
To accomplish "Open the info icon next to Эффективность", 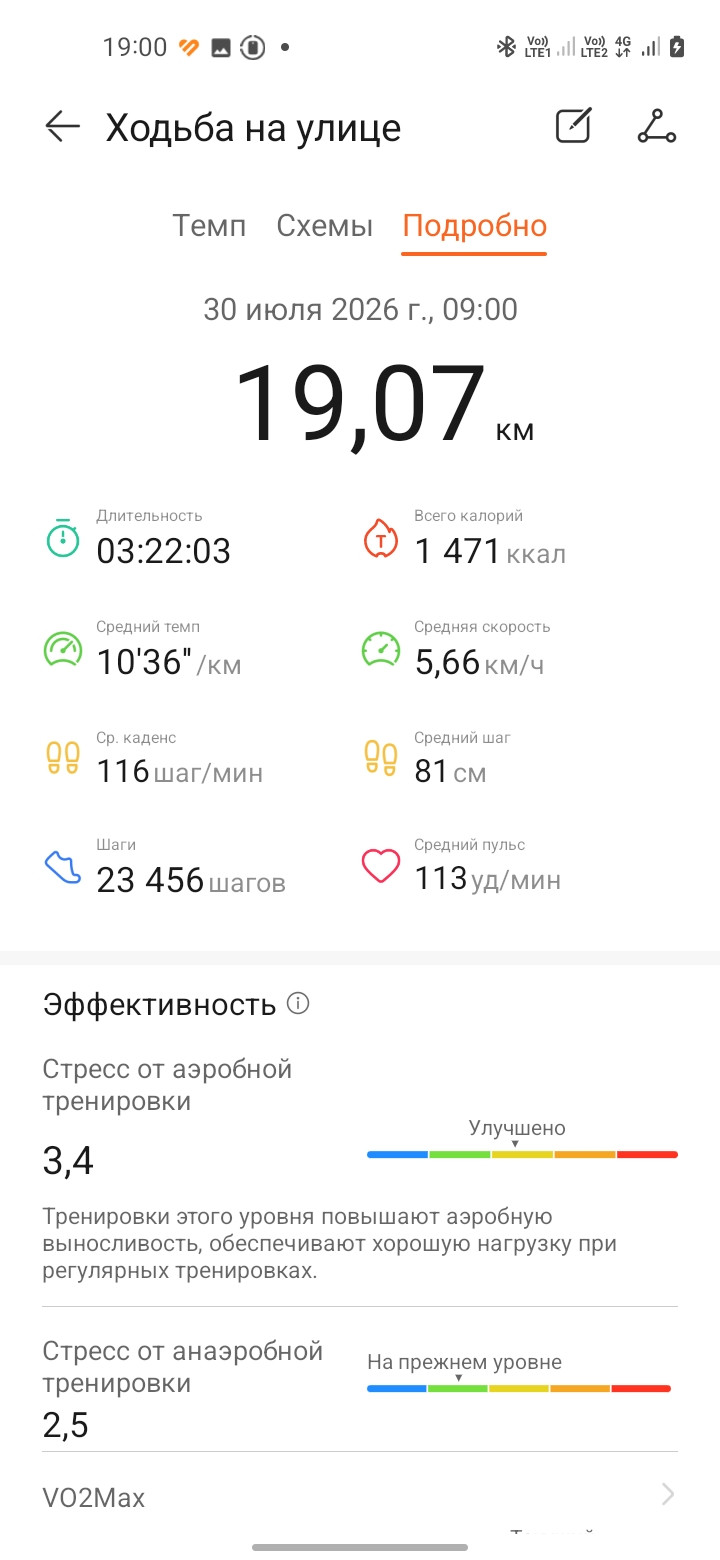I will click(x=298, y=1003).
